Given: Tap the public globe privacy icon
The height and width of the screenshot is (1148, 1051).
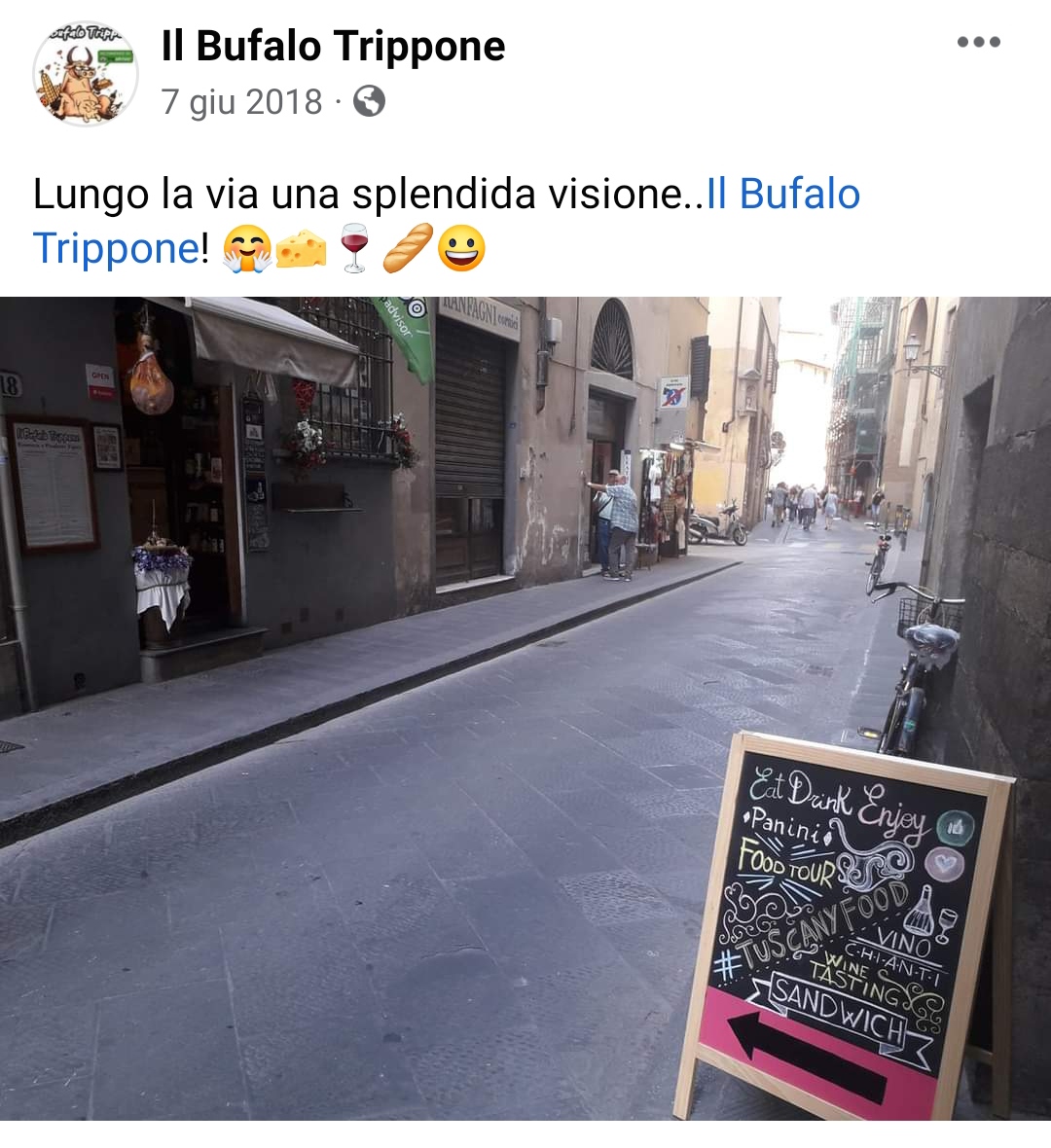Looking at the screenshot, I should pyautogui.click(x=369, y=101).
